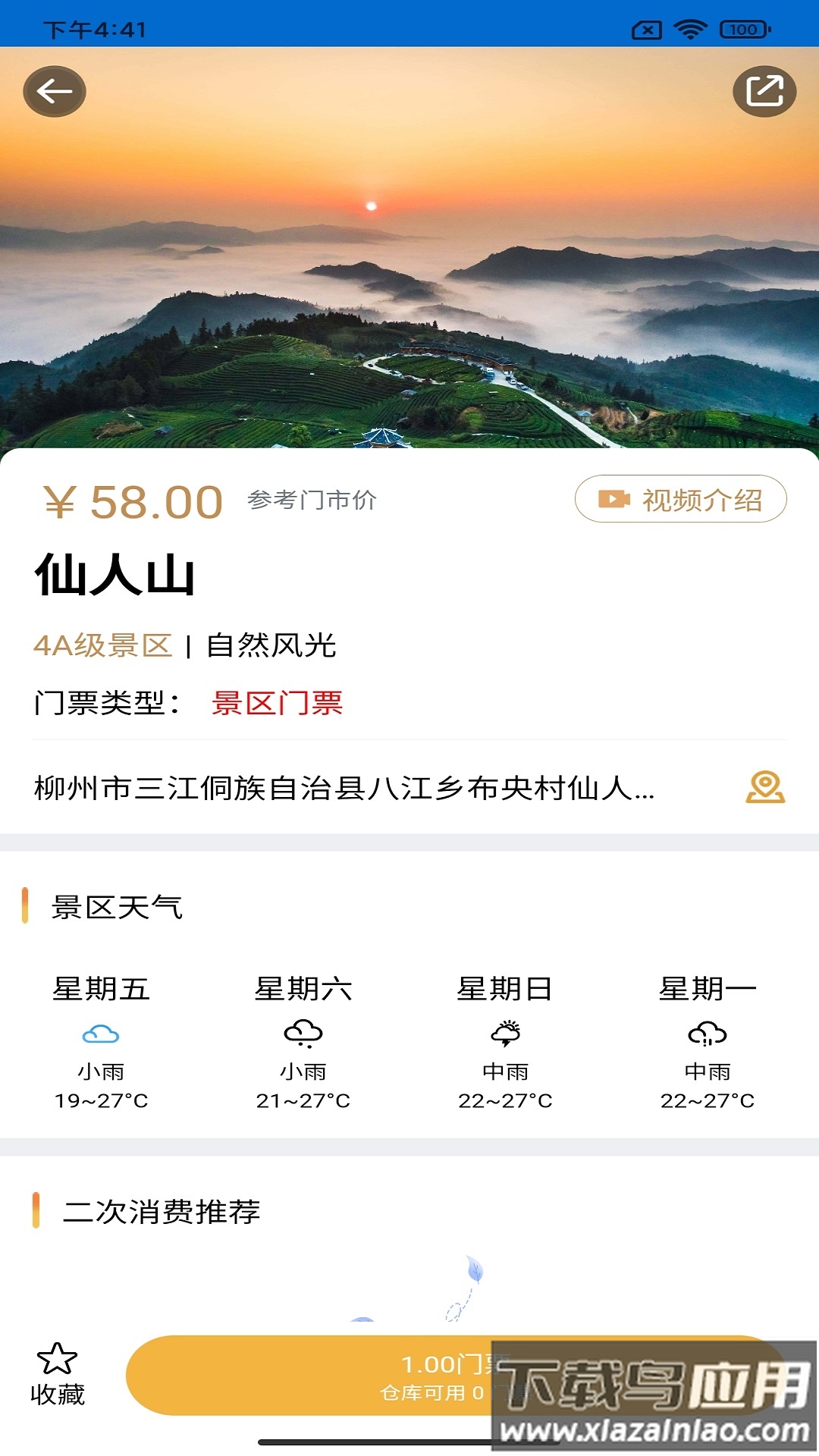The height and width of the screenshot is (1456, 819).
Task: Select the red 景区门票 ticket type
Action: (277, 704)
